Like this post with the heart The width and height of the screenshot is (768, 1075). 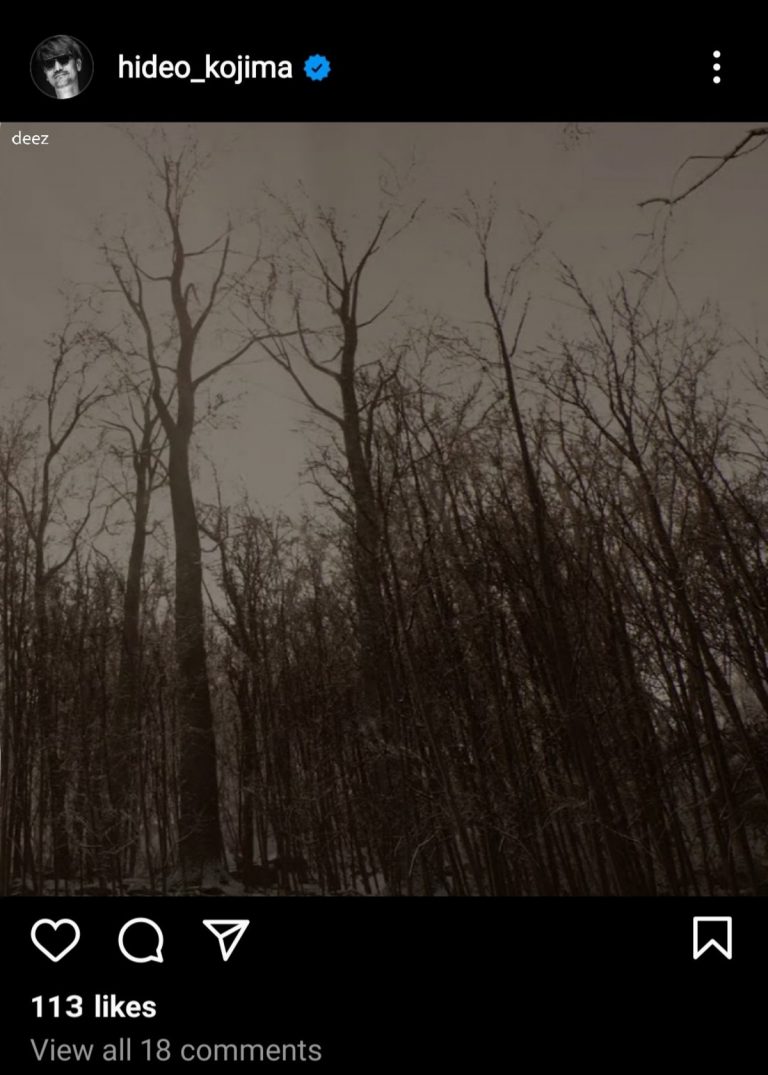click(55, 939)
